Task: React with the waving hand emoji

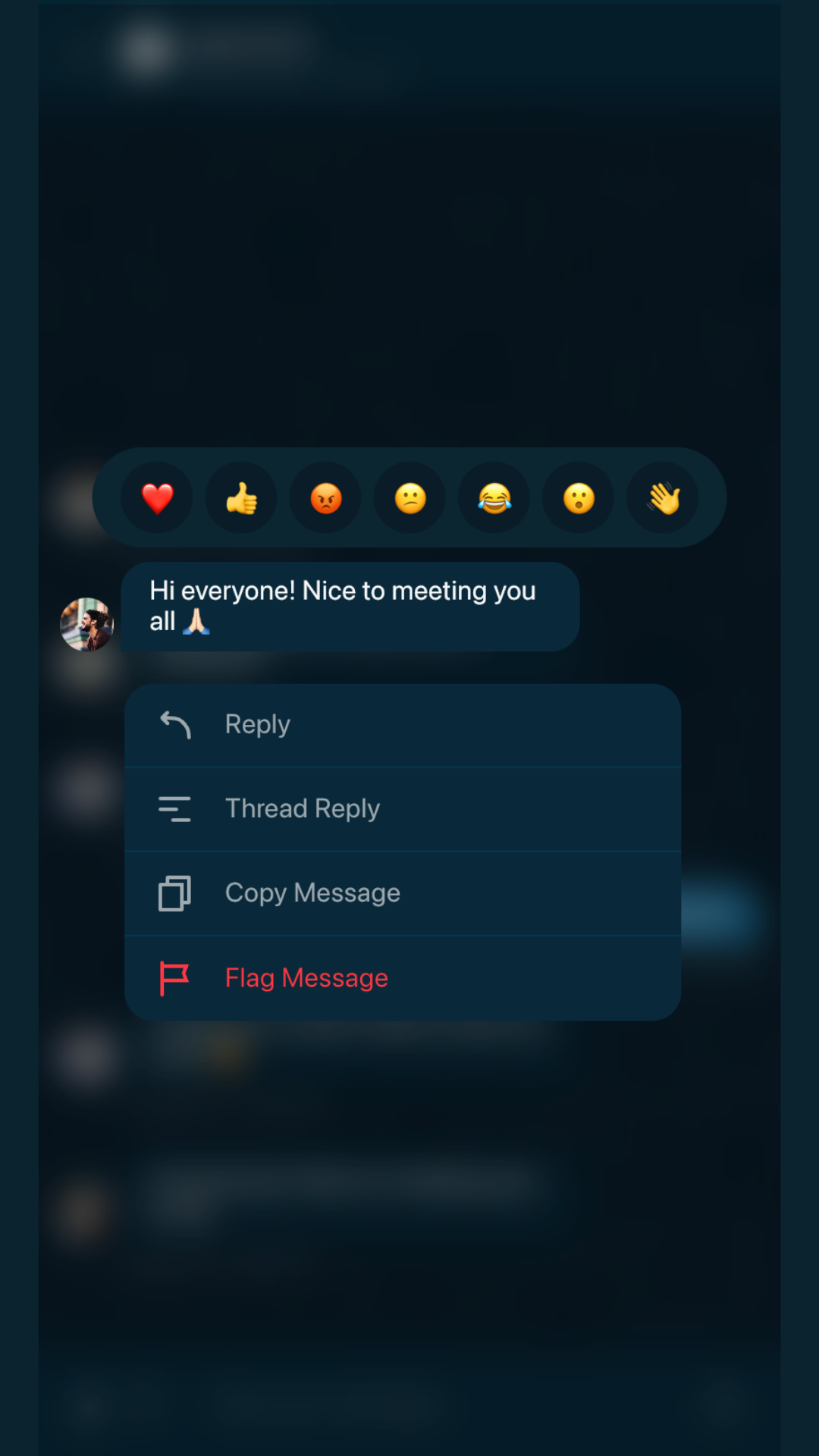Action: [663, 498]
